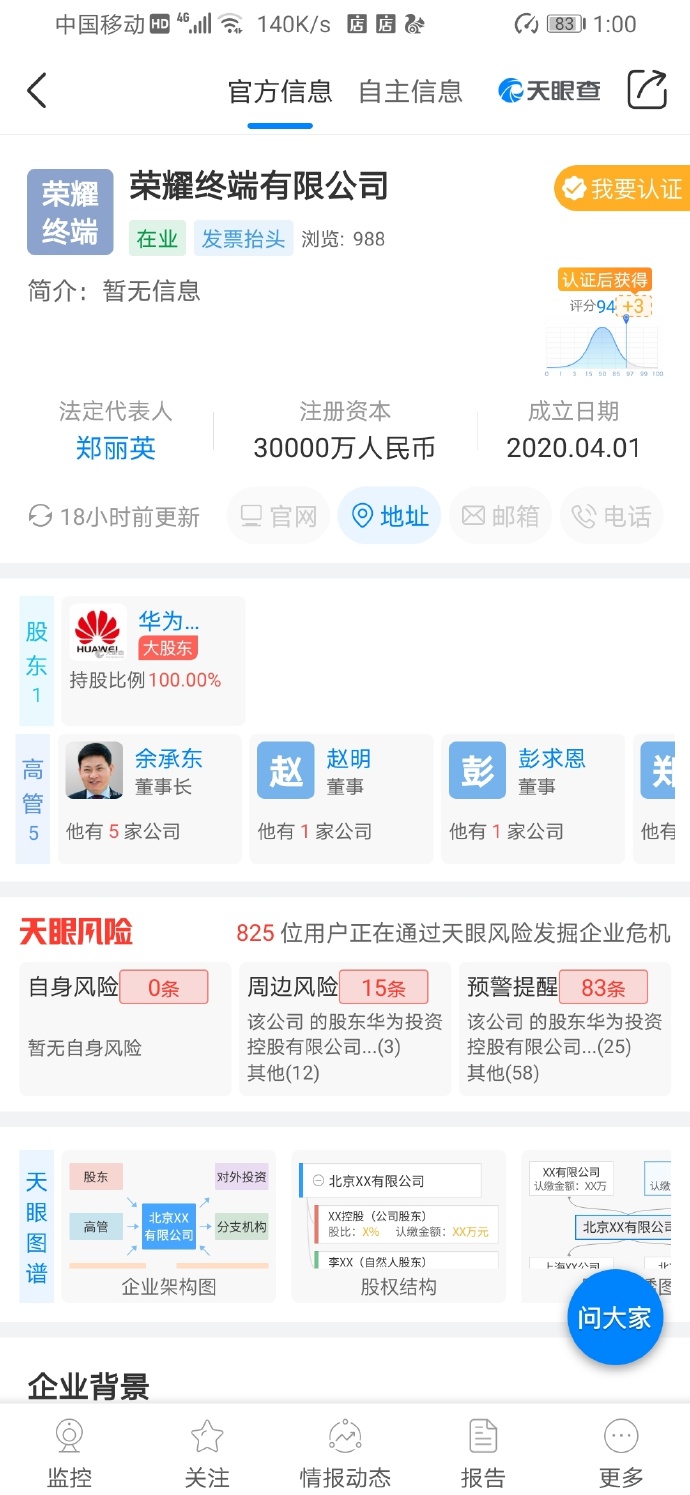This screenshot has width=690, height=1495.
Task: Tap the 问大家 floating button
Action: [614, 1317]
